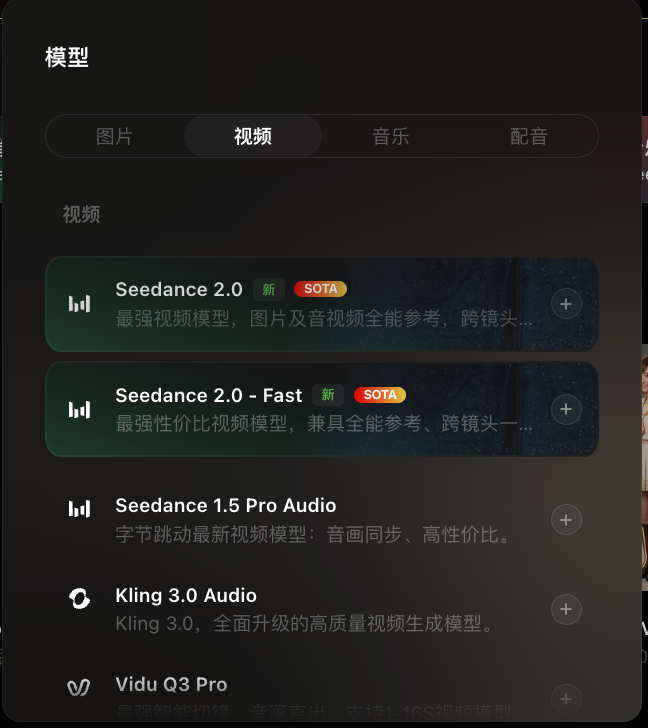Switch to the 图片 tab

pos(114,137)
